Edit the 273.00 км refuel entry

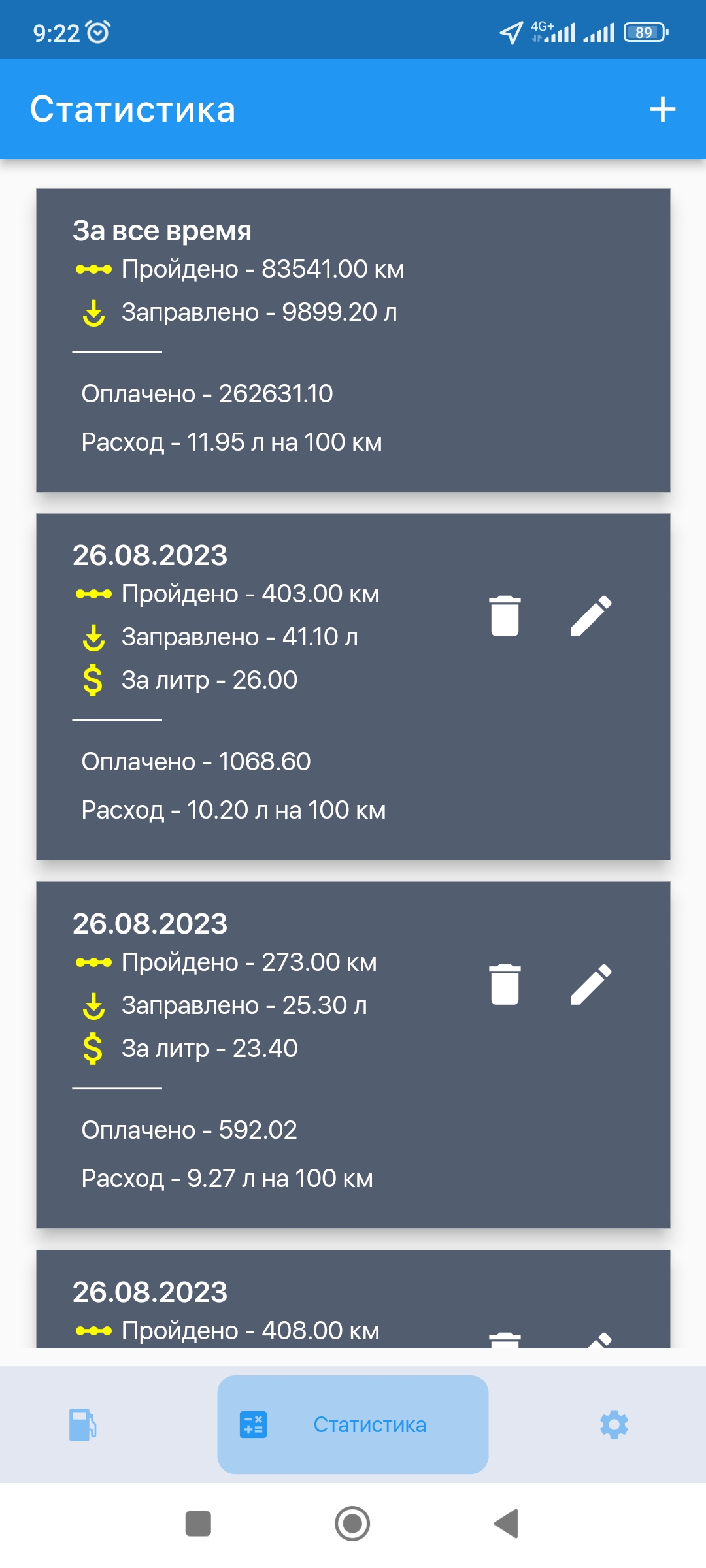pos(591,985)
